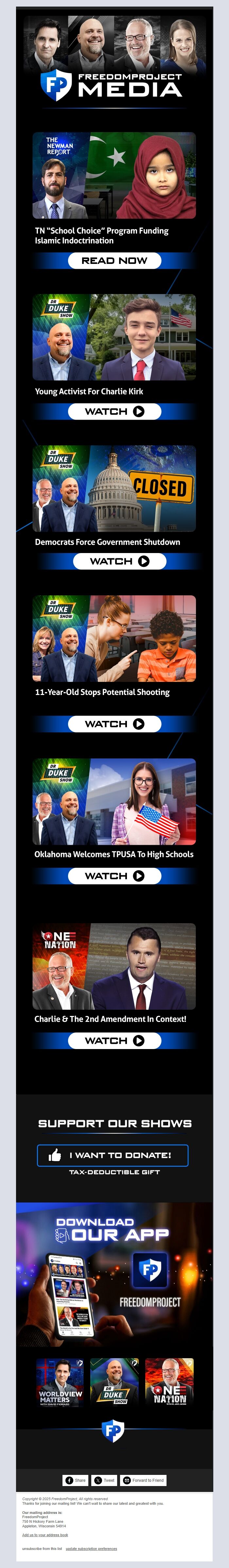
Task: Watch the Young Activist For Charlie Kirk video
Action: coord(114,411)
